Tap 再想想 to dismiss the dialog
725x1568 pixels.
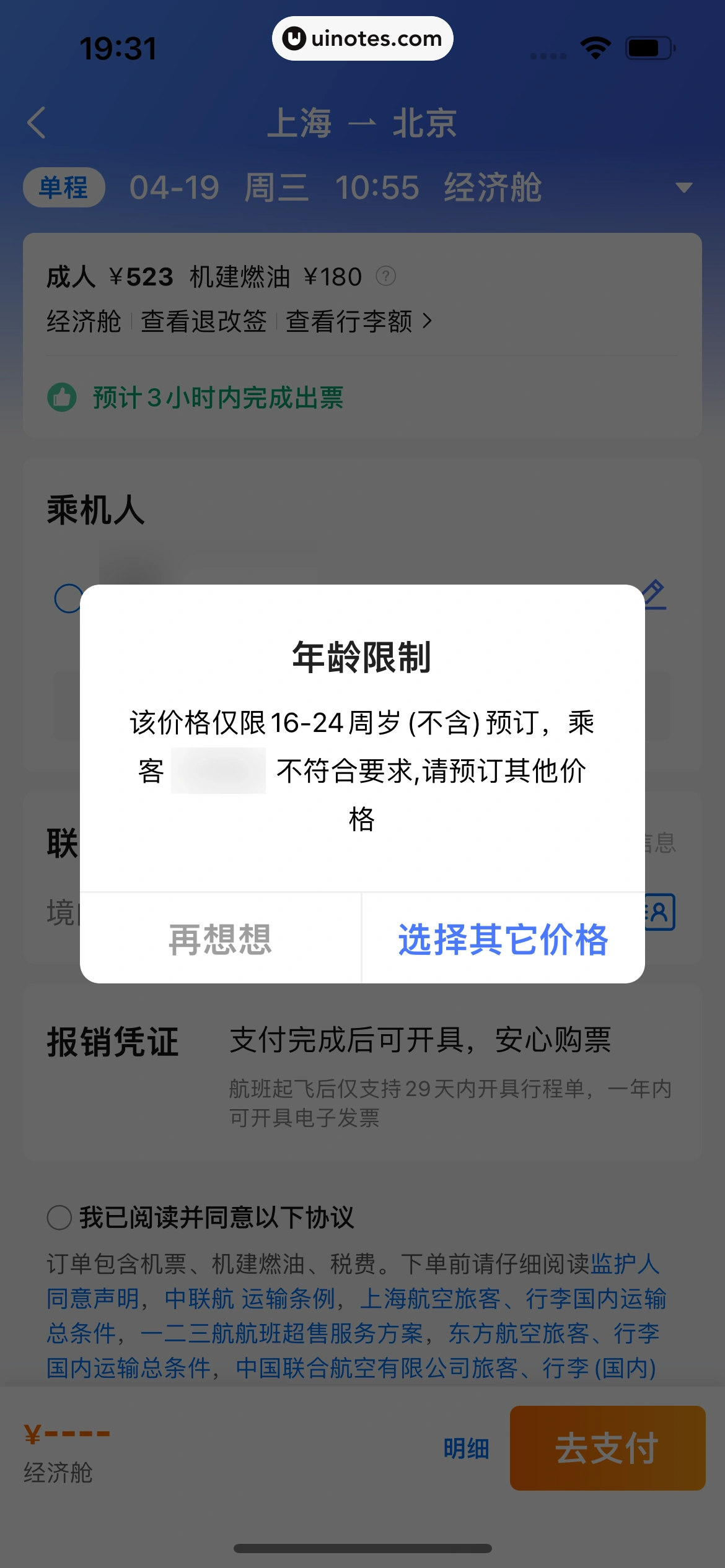[x=220, y=939]
